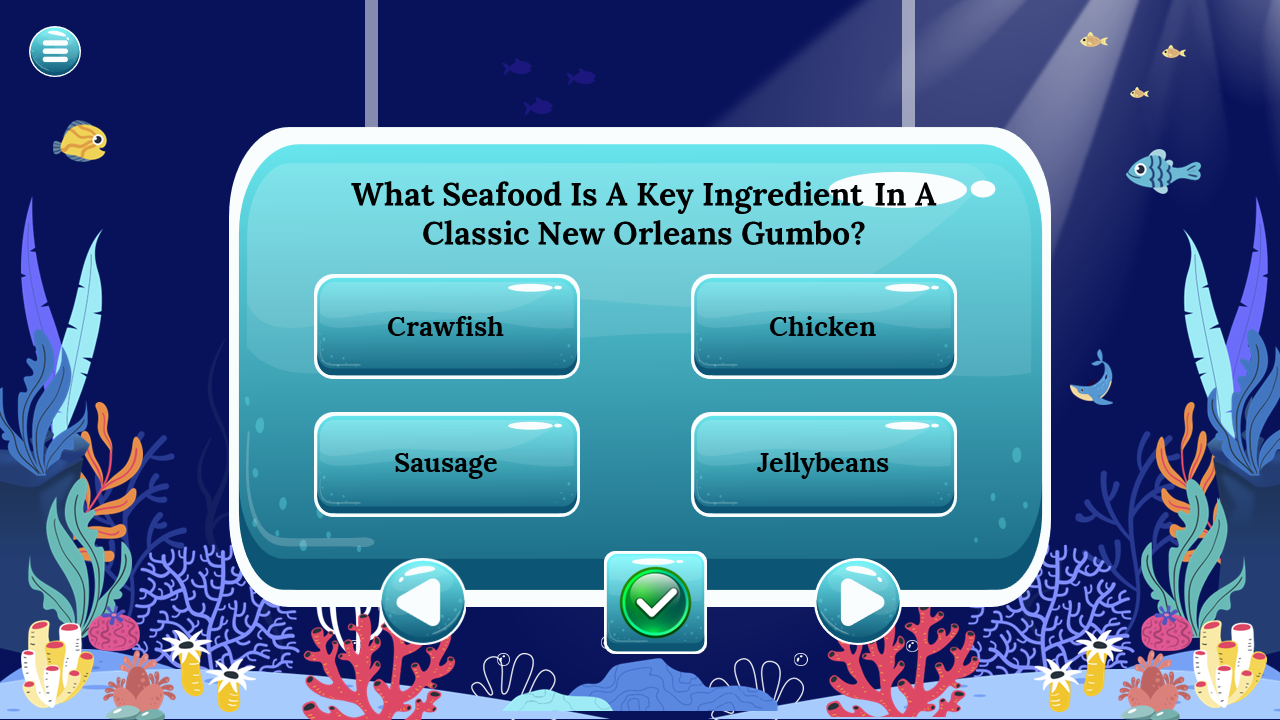
Task: Submit answer with the green checkmark
Action: pos(655,602)
